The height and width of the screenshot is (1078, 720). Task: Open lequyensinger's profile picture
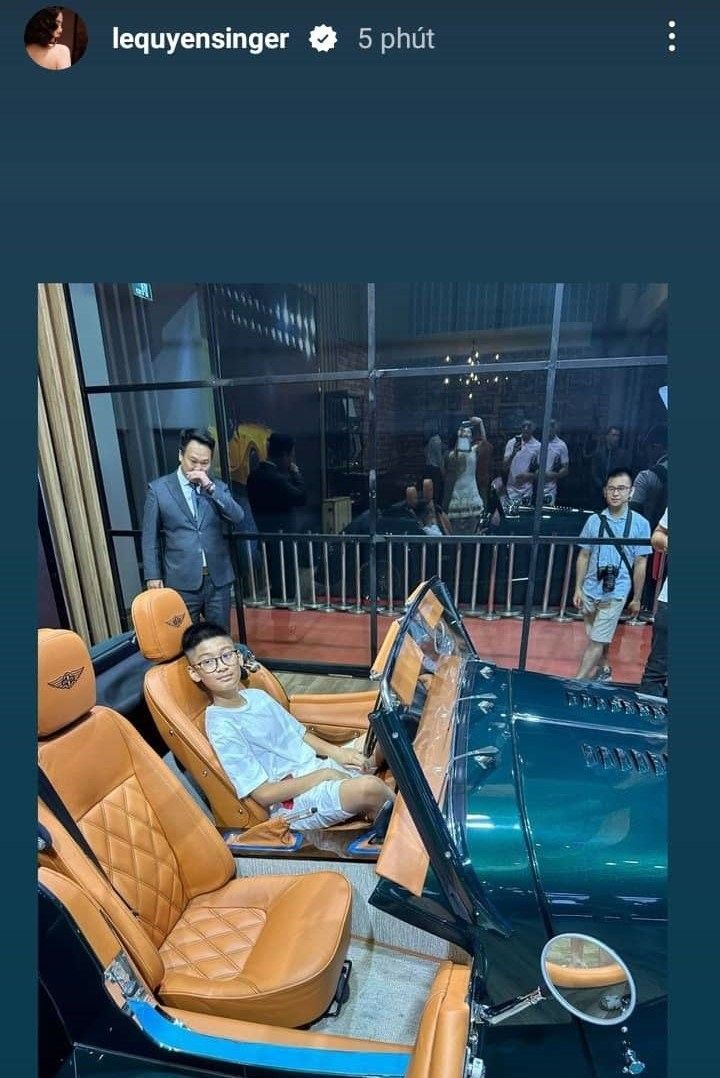(x=56, y=38)
